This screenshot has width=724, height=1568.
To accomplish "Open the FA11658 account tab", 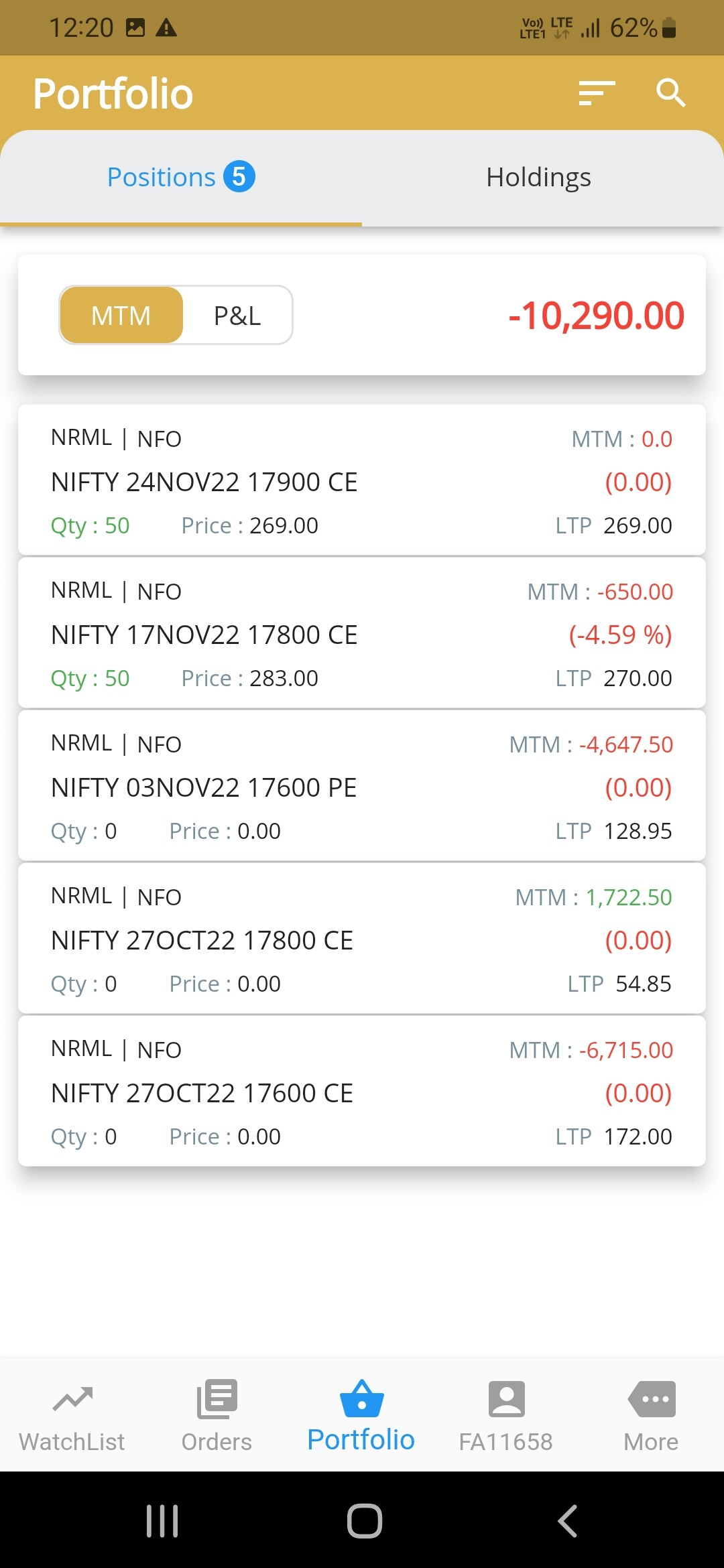I will coord(506,1415).
